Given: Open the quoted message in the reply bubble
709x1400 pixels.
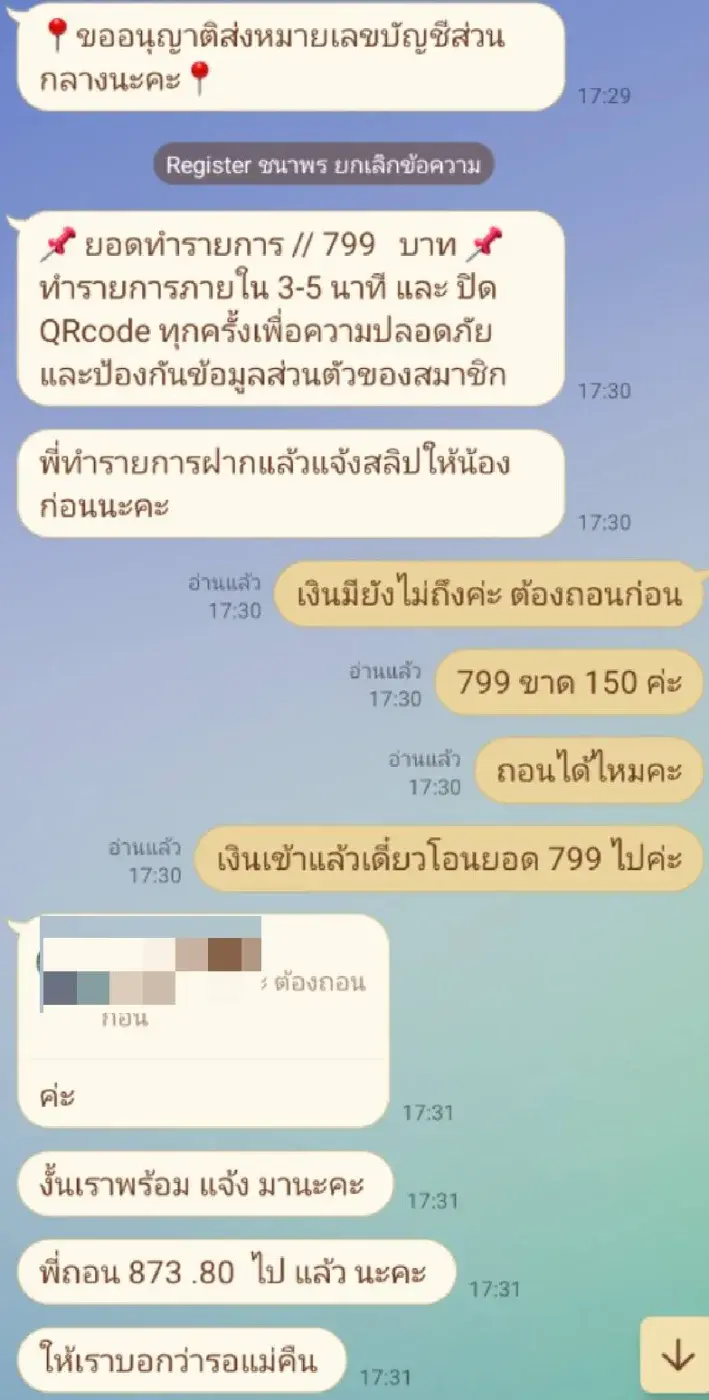Looking at the screenshot, I should [x=203, y=985].
